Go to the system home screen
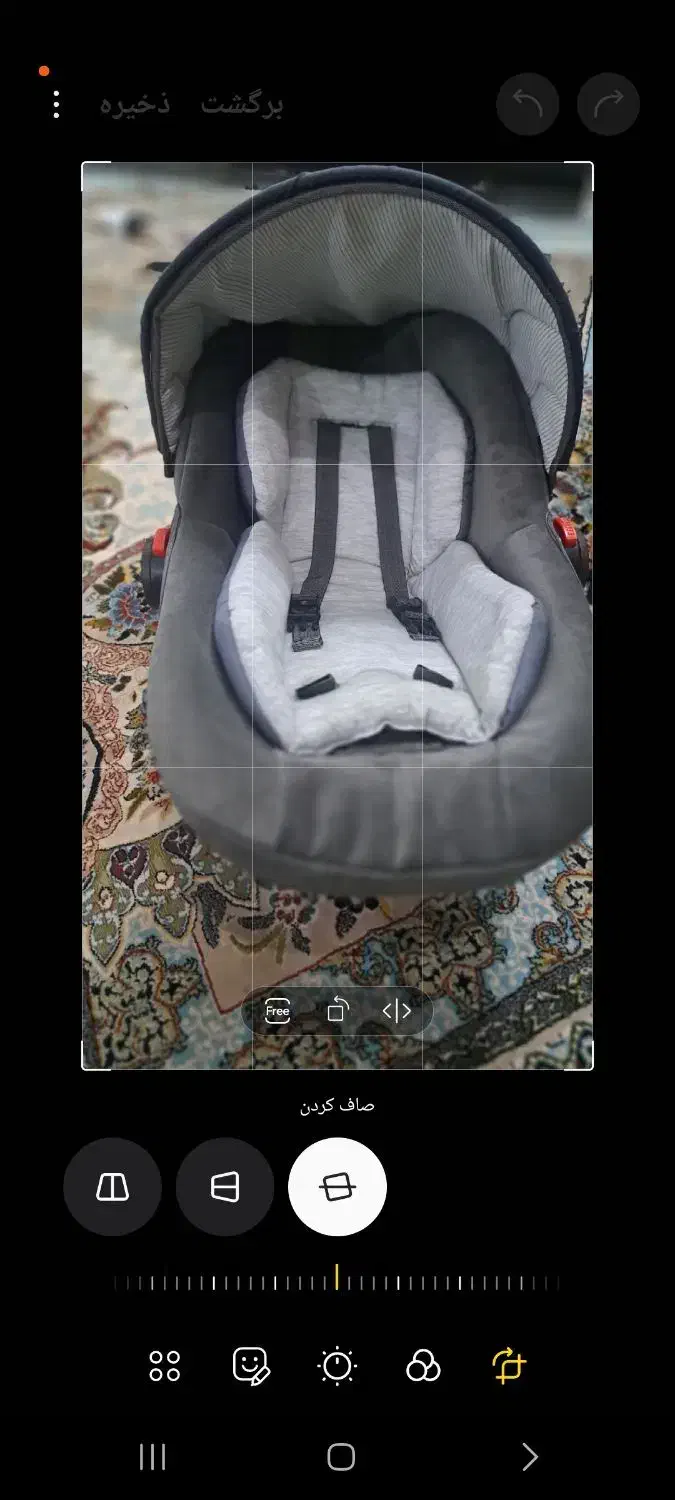The image size is (675, 1500). tap(341, 1457)
